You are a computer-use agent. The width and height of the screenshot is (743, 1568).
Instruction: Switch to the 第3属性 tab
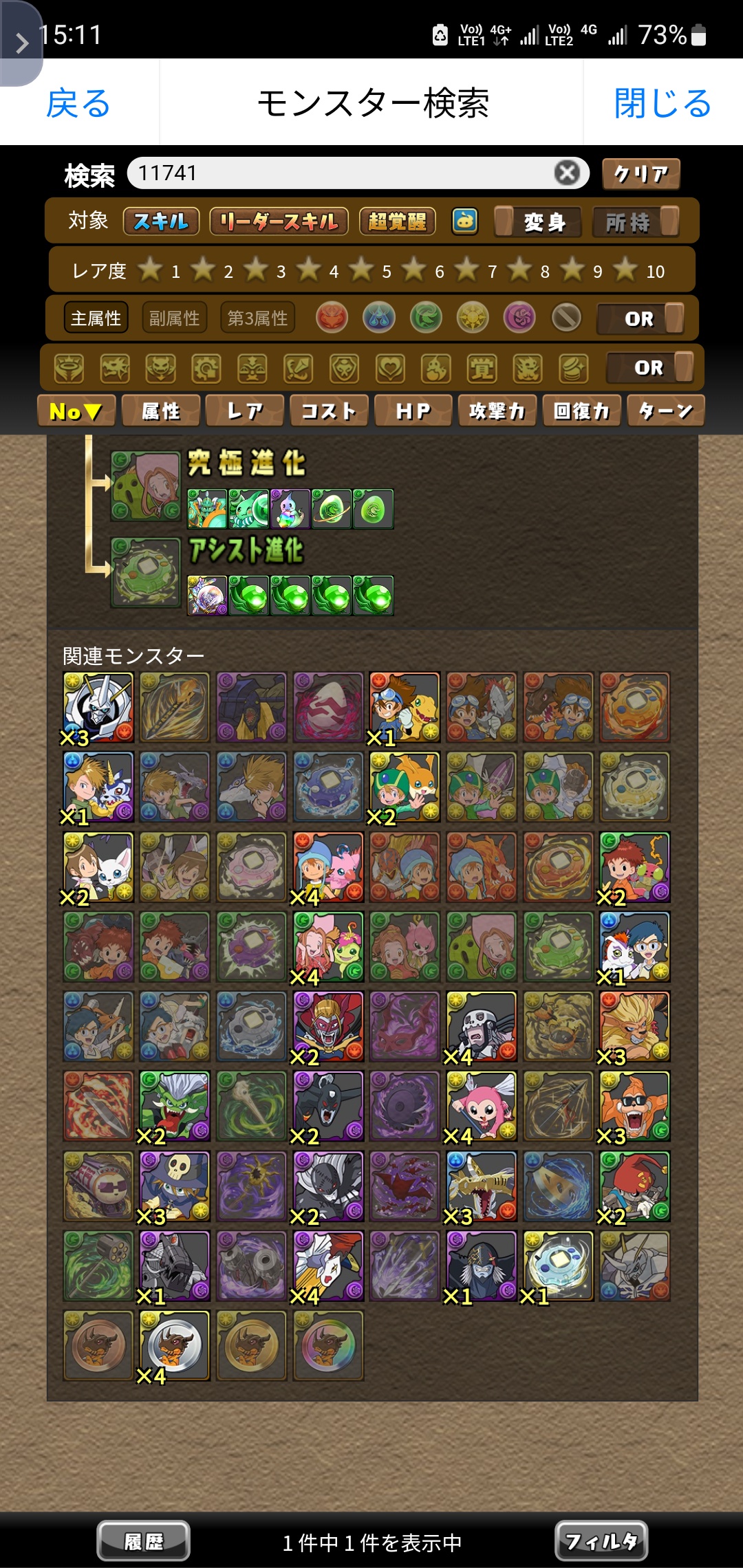(x=257, y=318)
